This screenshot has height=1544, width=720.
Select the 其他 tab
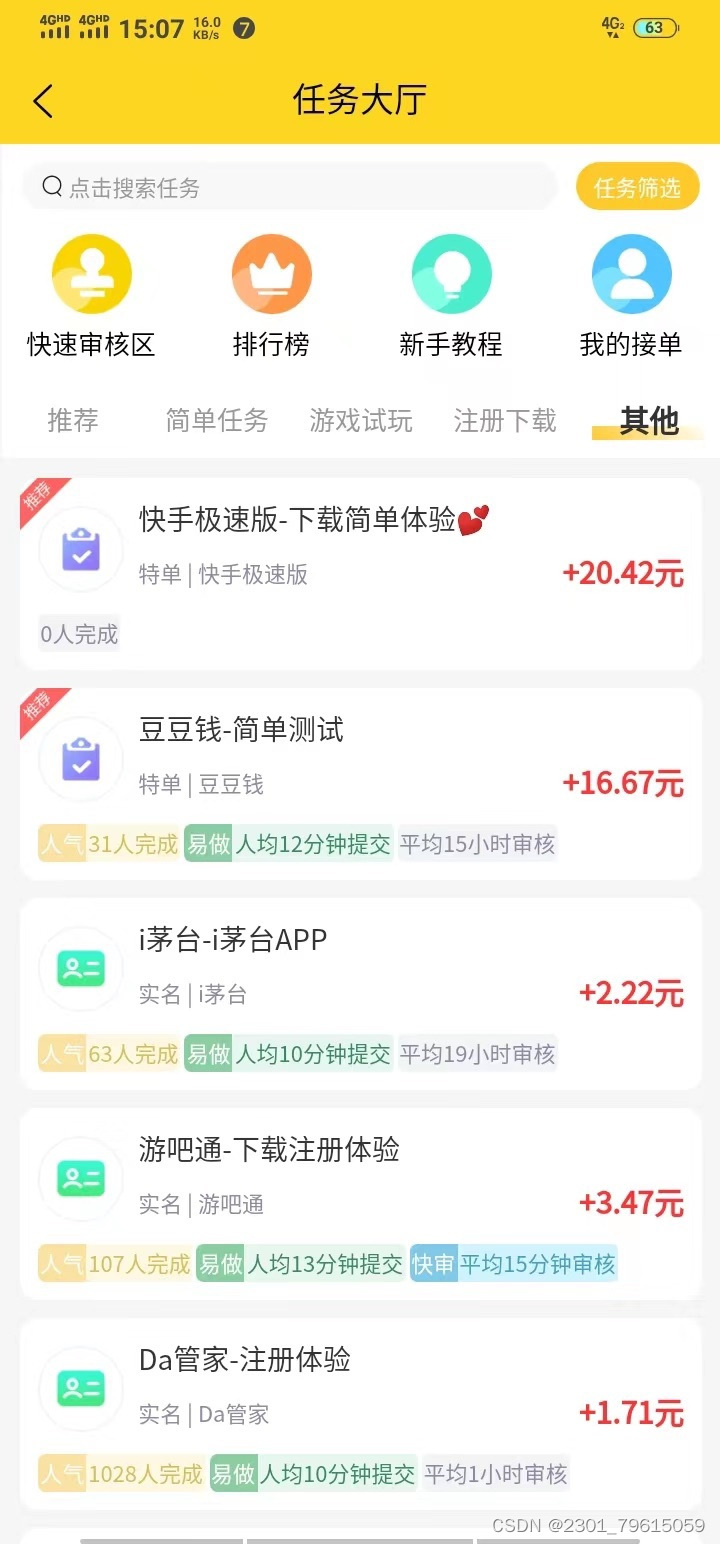(x=649, y=421)
